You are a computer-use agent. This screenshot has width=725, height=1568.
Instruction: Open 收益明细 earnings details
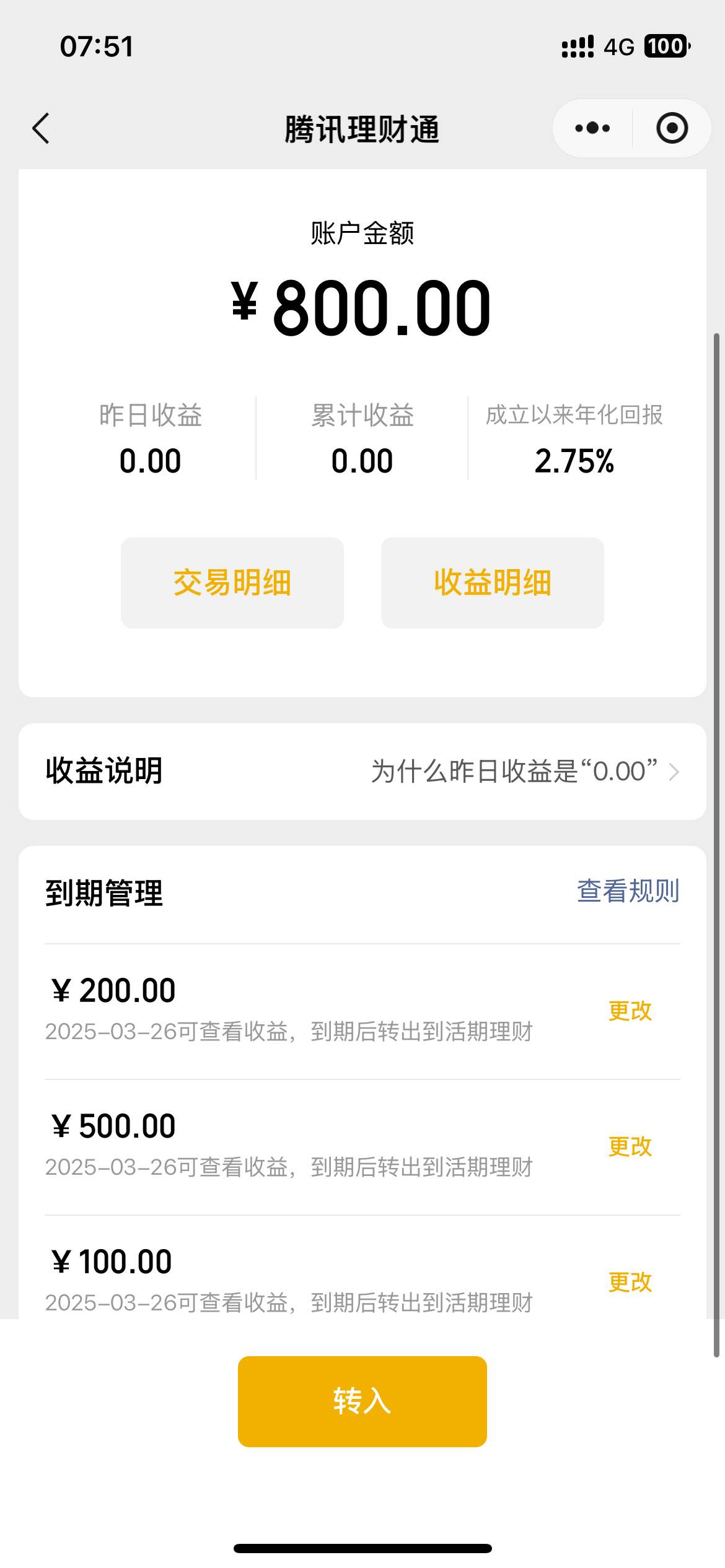pyautogui.click(x=493, y=583)
